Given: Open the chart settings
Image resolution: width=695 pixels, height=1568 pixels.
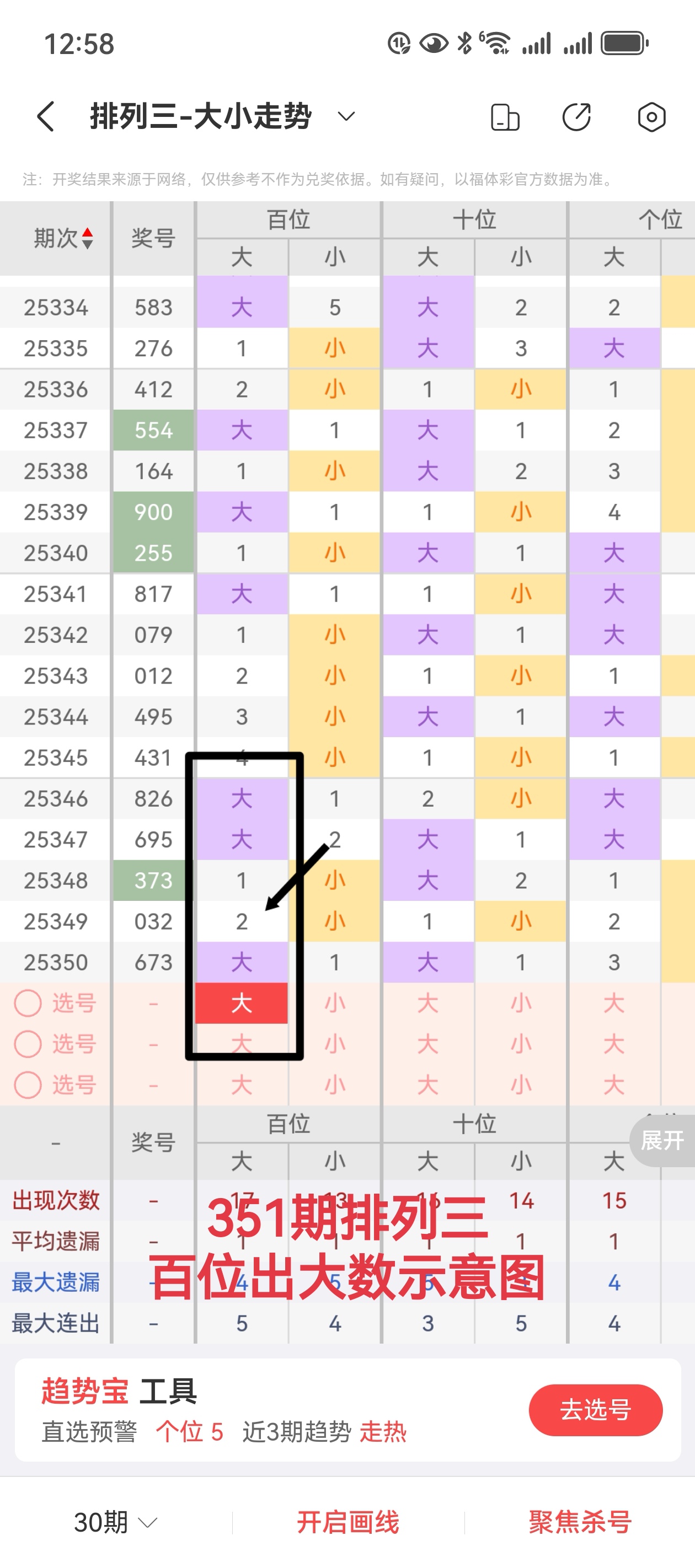Looking at the screenshot, I should tap(651, 117).
